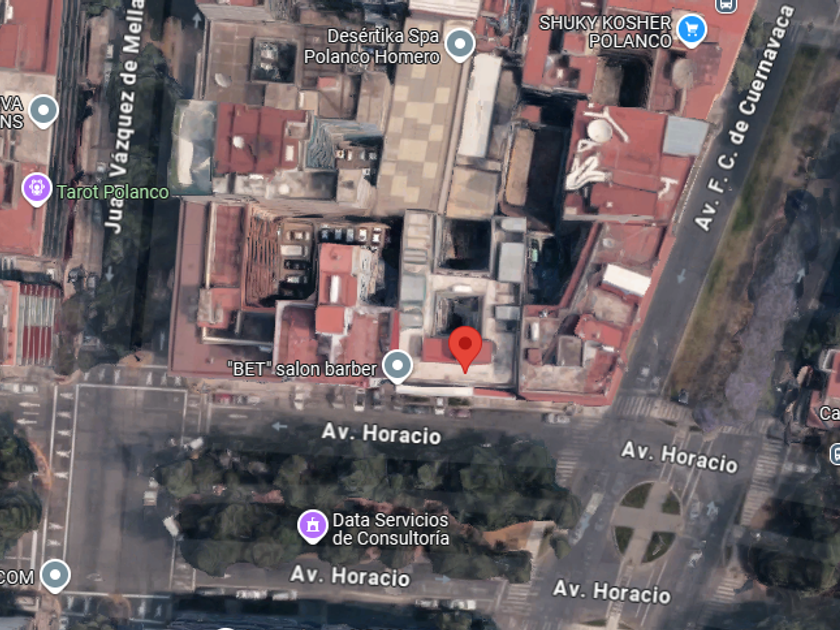This screenshot has height=630, width=840.
Task: Select the SHUKY KOSHER POLANCO shopping pin
Action: 691,29
